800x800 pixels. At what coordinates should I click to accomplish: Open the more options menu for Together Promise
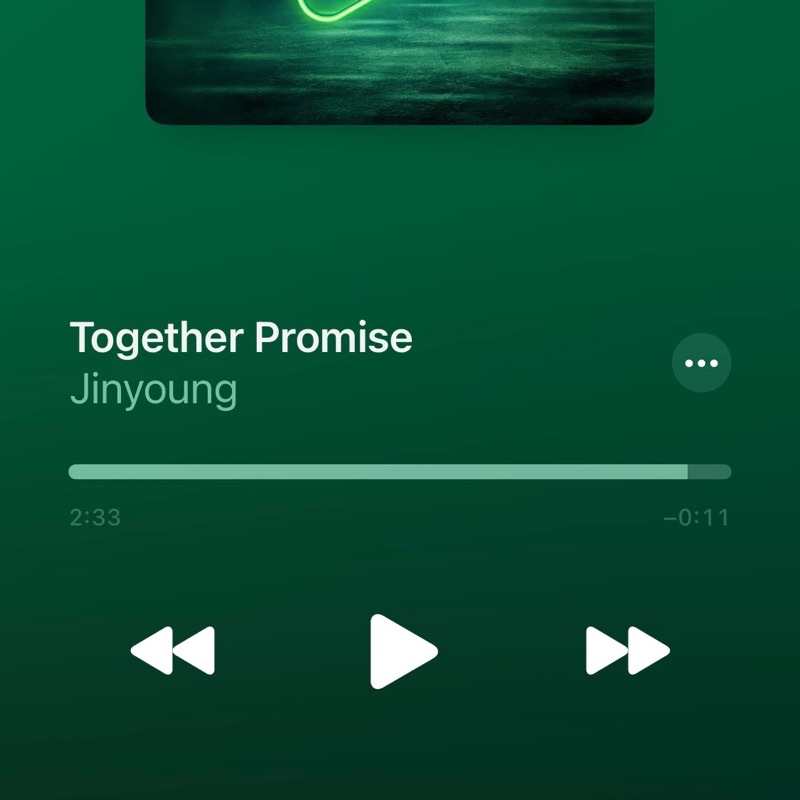[701, 363]
